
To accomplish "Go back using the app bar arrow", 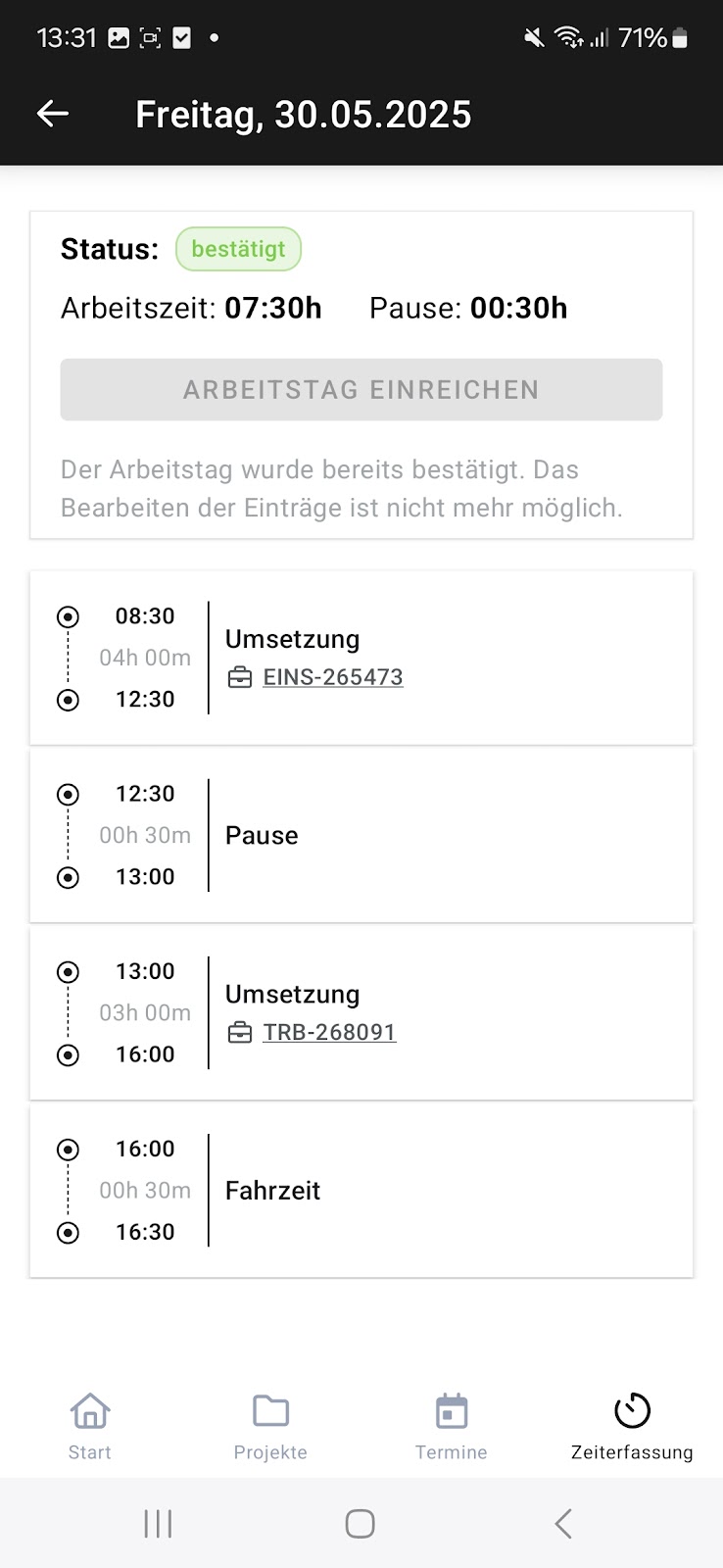I will click(53, 115).
